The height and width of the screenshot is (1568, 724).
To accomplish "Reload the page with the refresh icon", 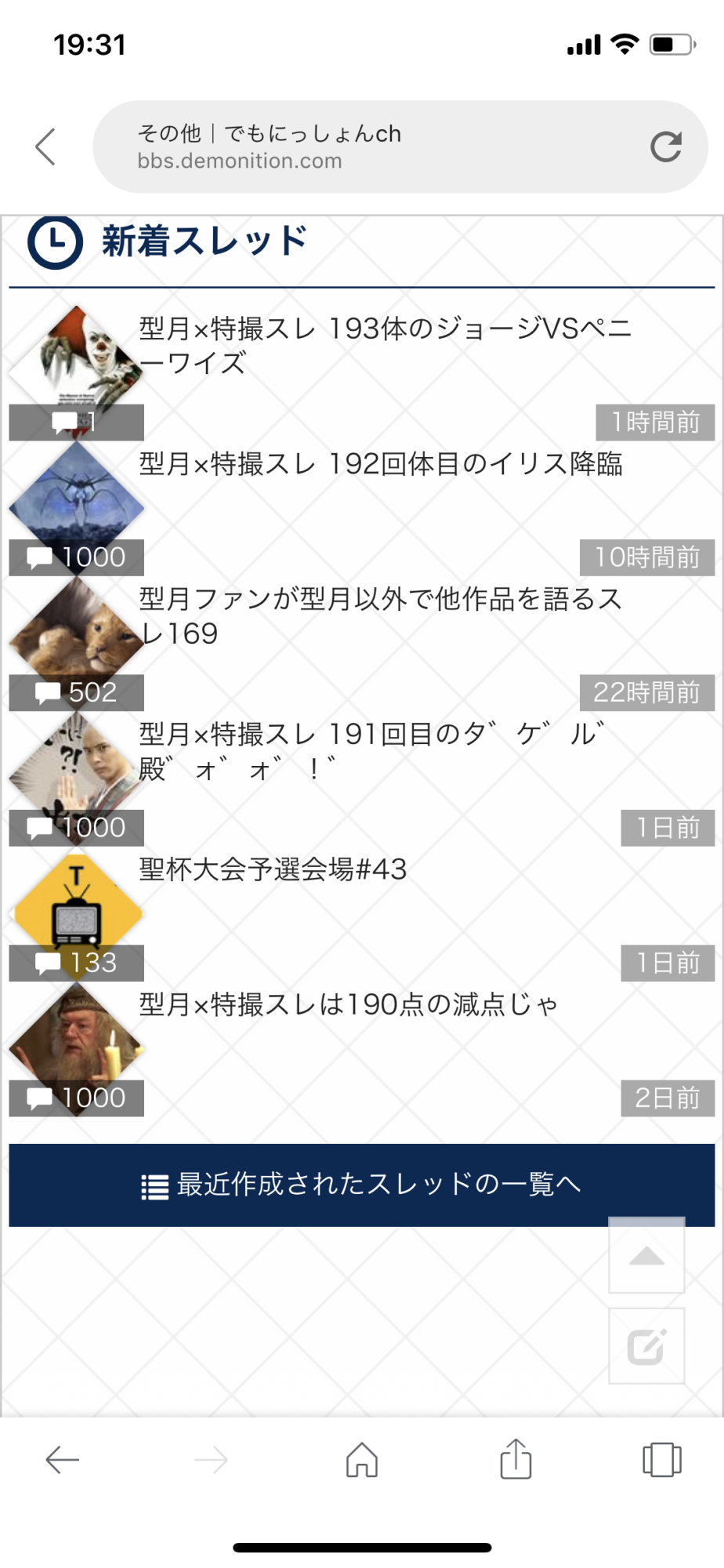I will [665, 147].
